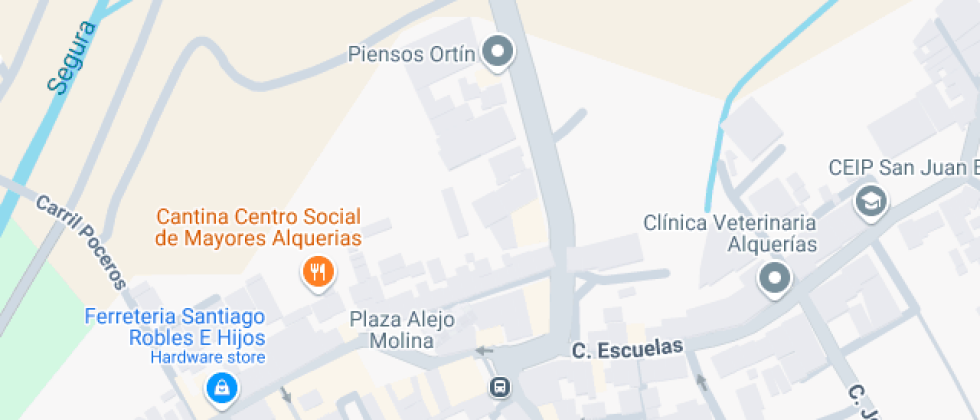Open the Piensos Ortín map pin
980x420 pixels.
click(x=498, y=52)
